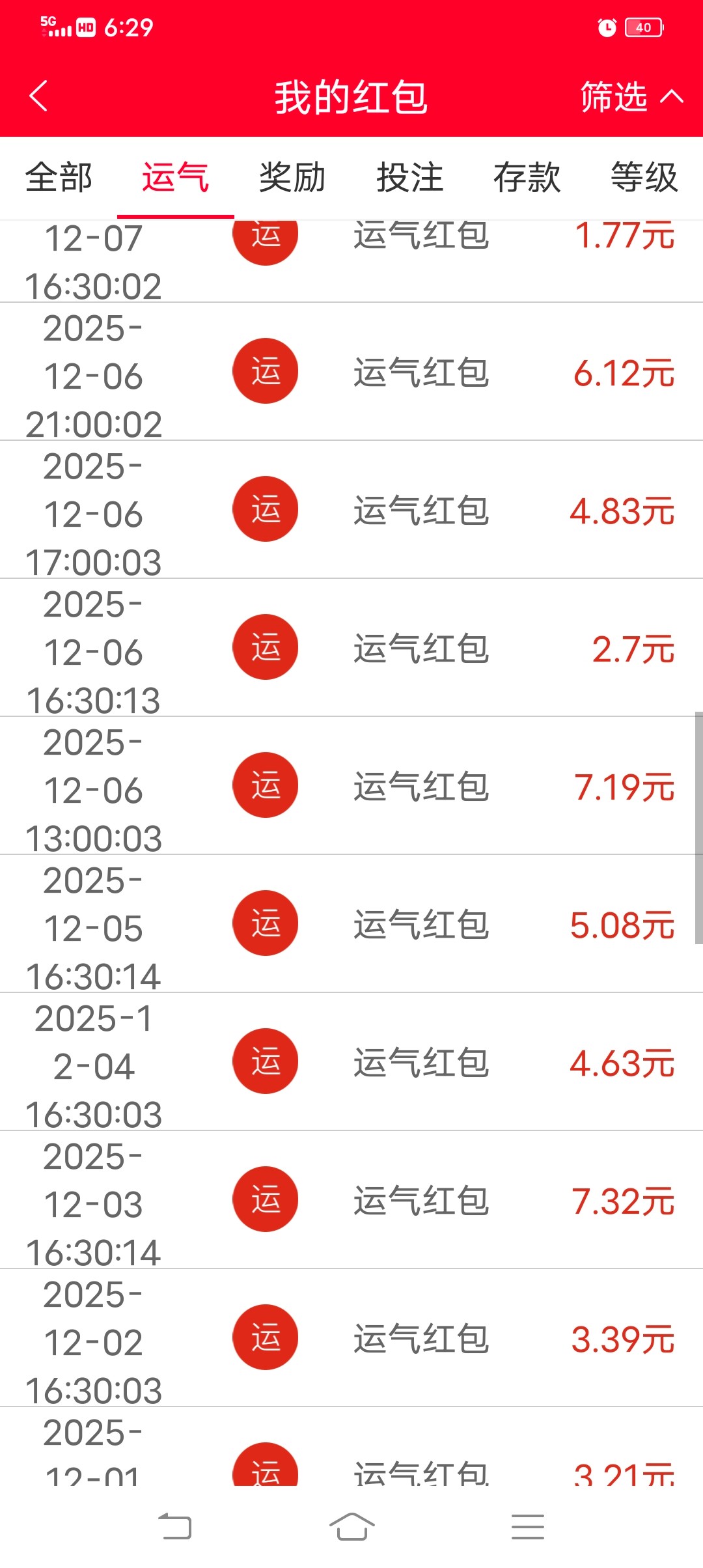Tap the system home button
Screen dimensions: 703x1568
[x=351, y=1526]
